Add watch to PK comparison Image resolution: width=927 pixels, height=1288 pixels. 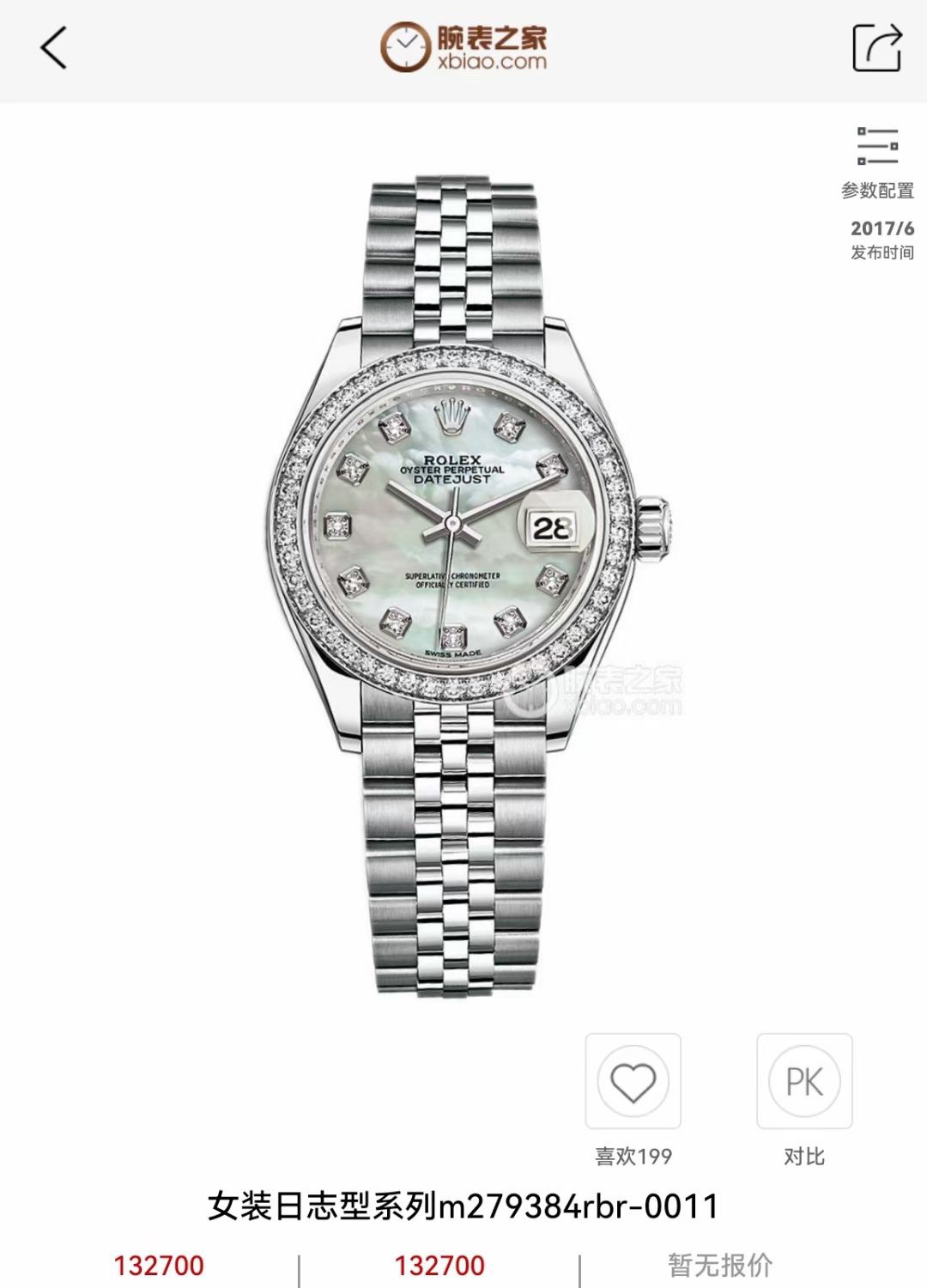coord(803,1081)
